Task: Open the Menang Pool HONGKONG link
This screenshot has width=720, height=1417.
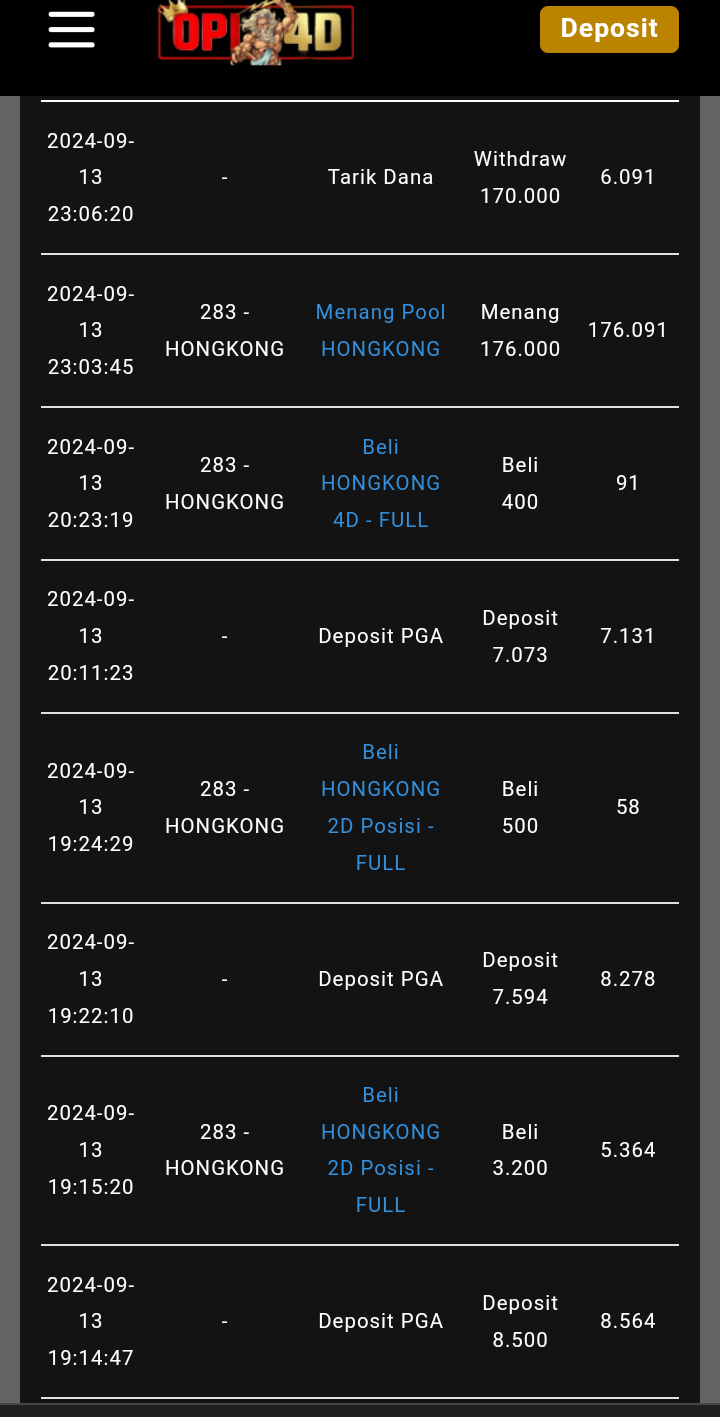Action: pyautogui.click(x=380, y=330)
